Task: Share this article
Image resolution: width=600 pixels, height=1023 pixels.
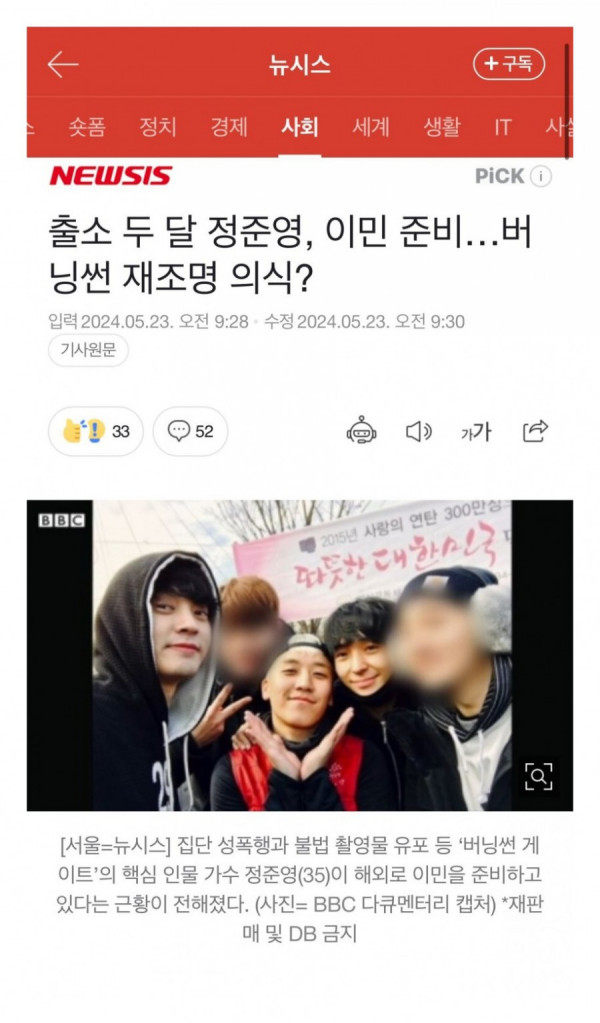Action: [535, 431]
